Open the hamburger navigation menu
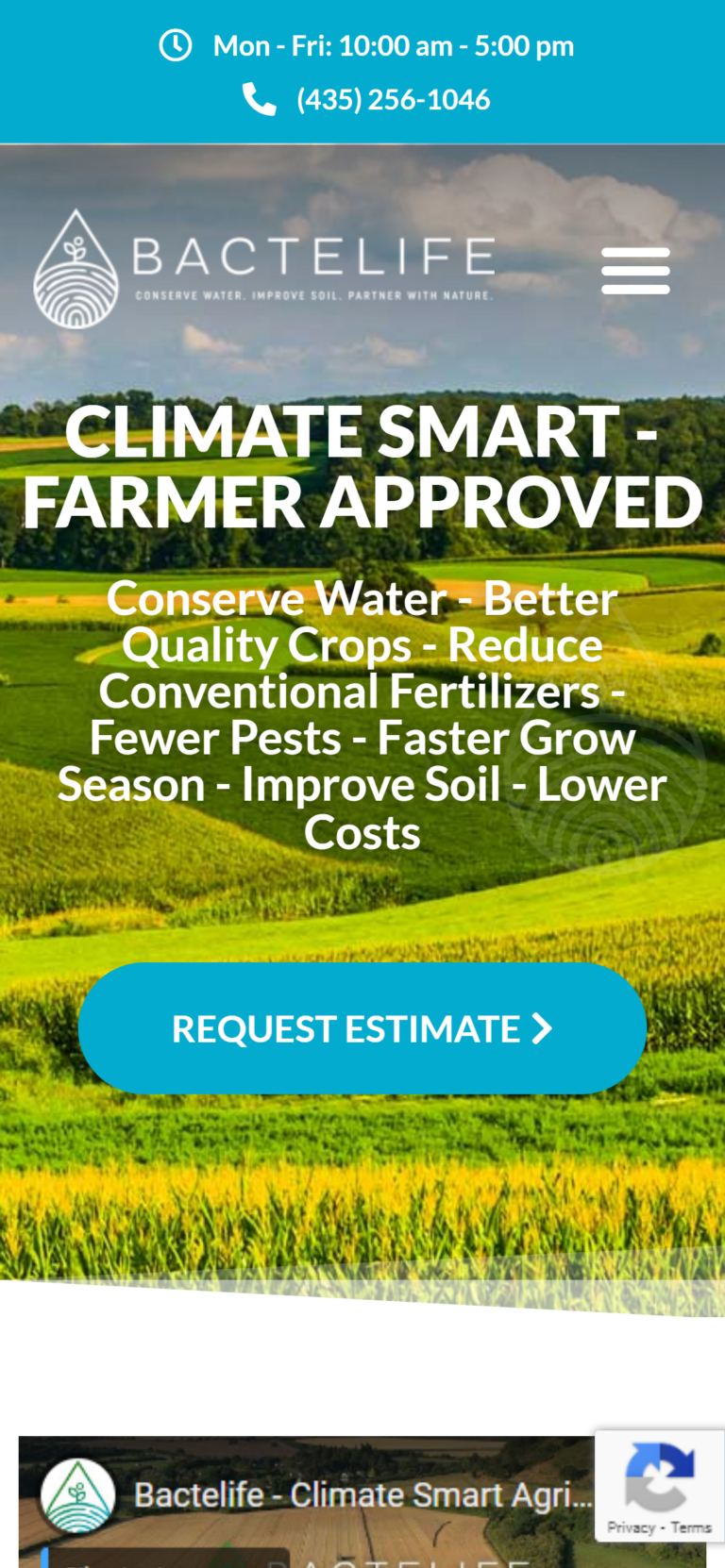725x1568 pixels. 635,271
